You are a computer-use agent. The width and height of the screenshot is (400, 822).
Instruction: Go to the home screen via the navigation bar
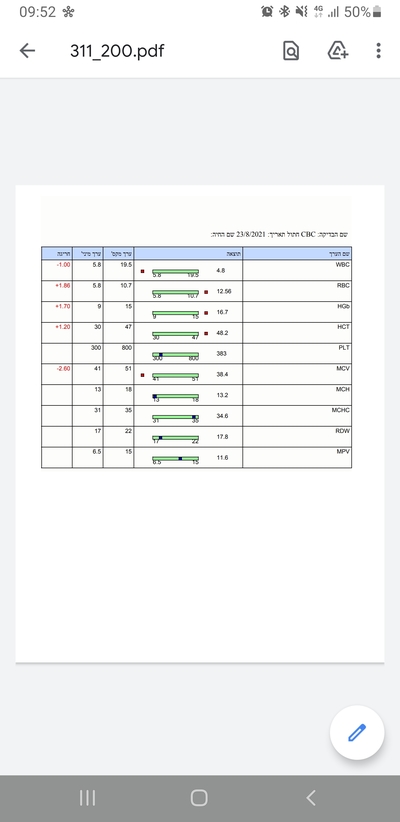pos(199,798)
